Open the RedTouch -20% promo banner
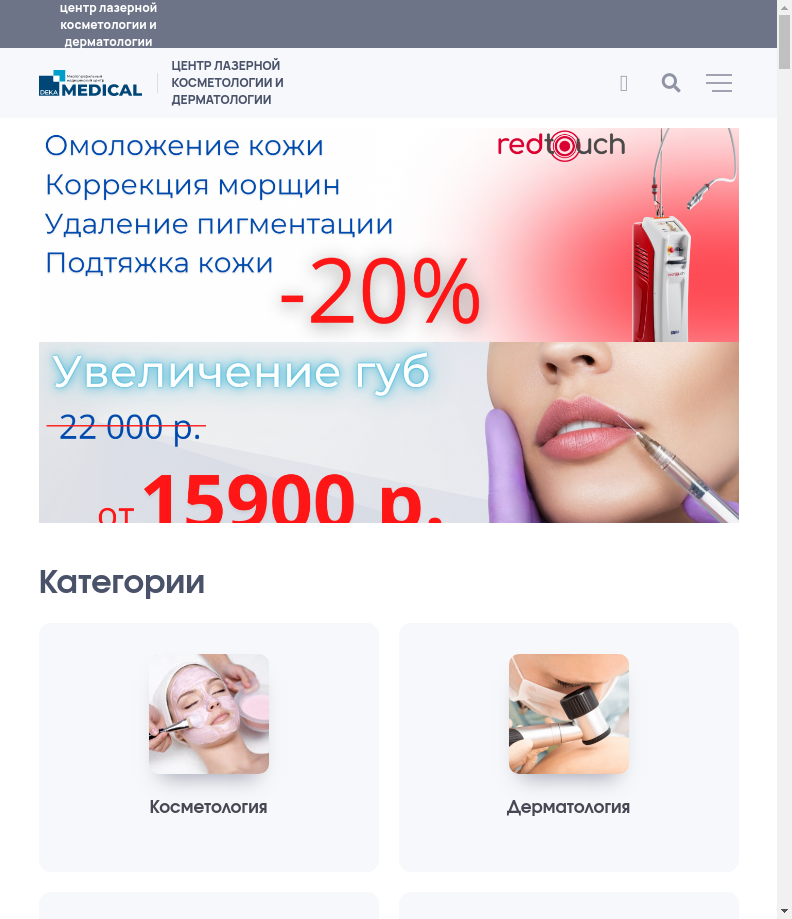 (388, 235)
